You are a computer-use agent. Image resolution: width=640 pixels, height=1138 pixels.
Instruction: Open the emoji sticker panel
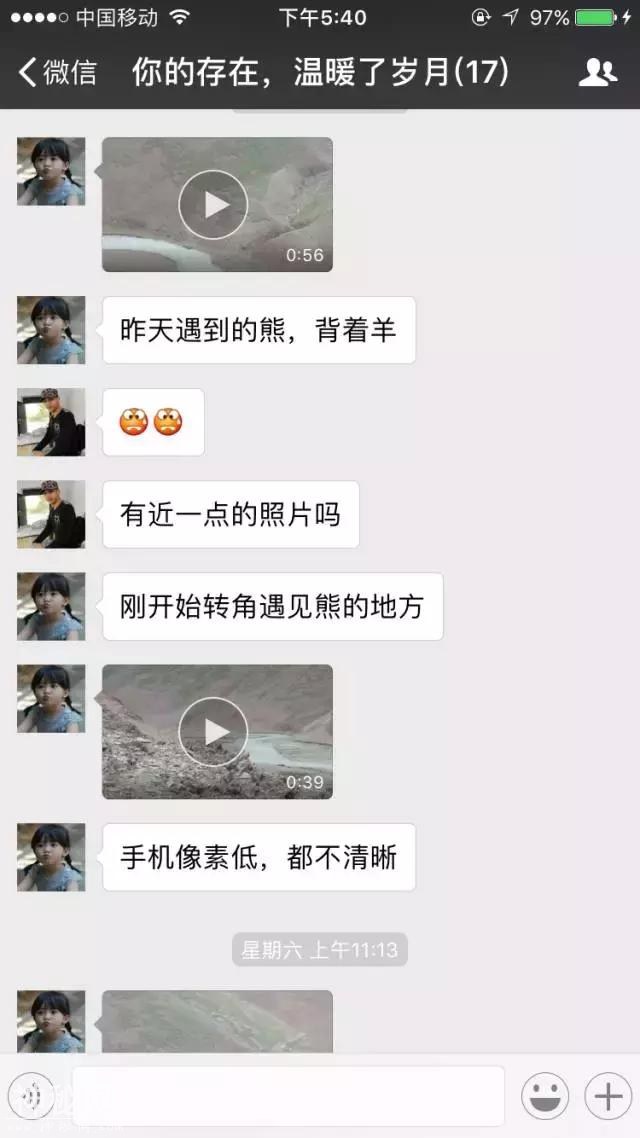[545, 1096]
